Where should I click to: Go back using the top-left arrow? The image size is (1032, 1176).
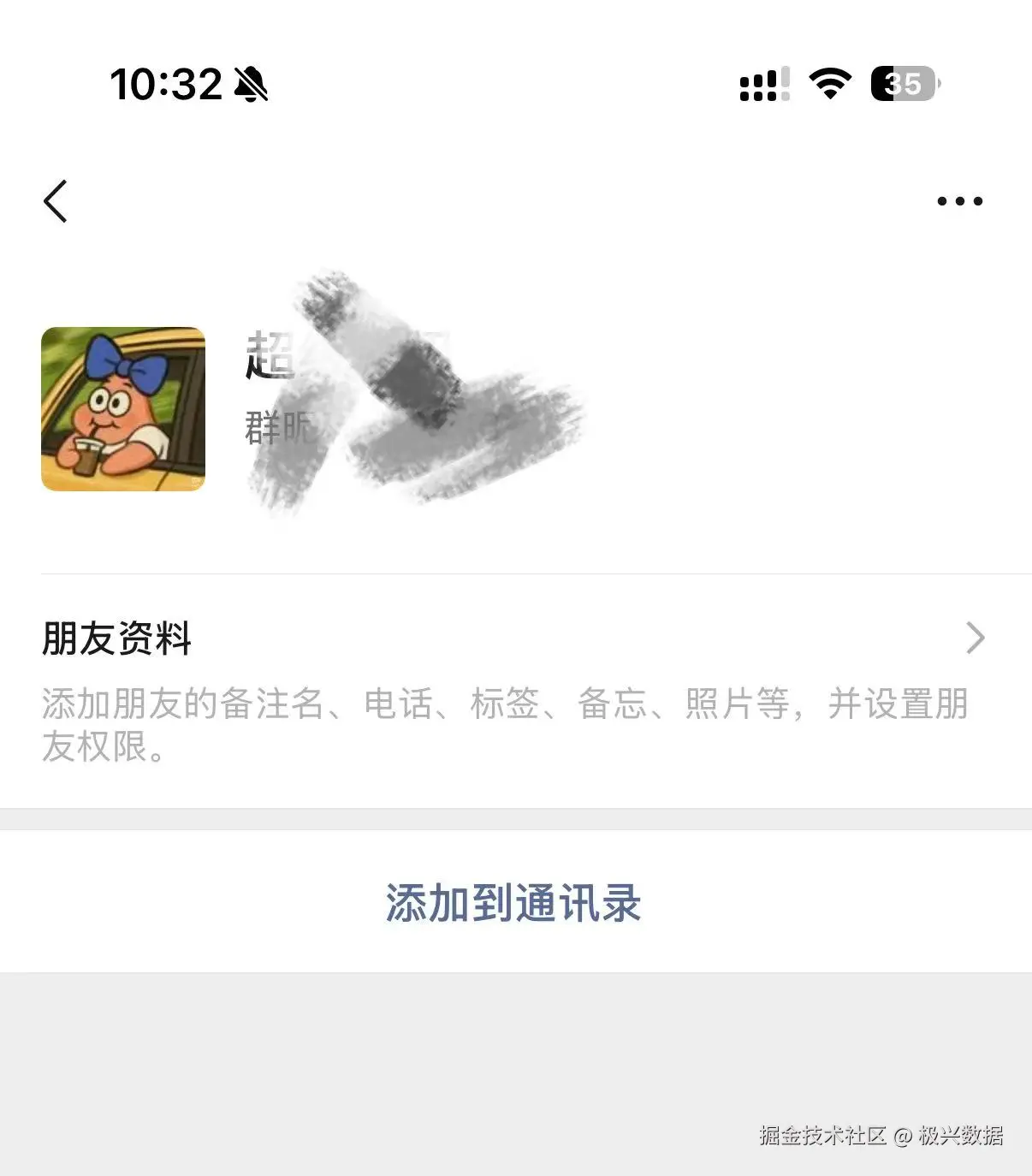[56, 202]
